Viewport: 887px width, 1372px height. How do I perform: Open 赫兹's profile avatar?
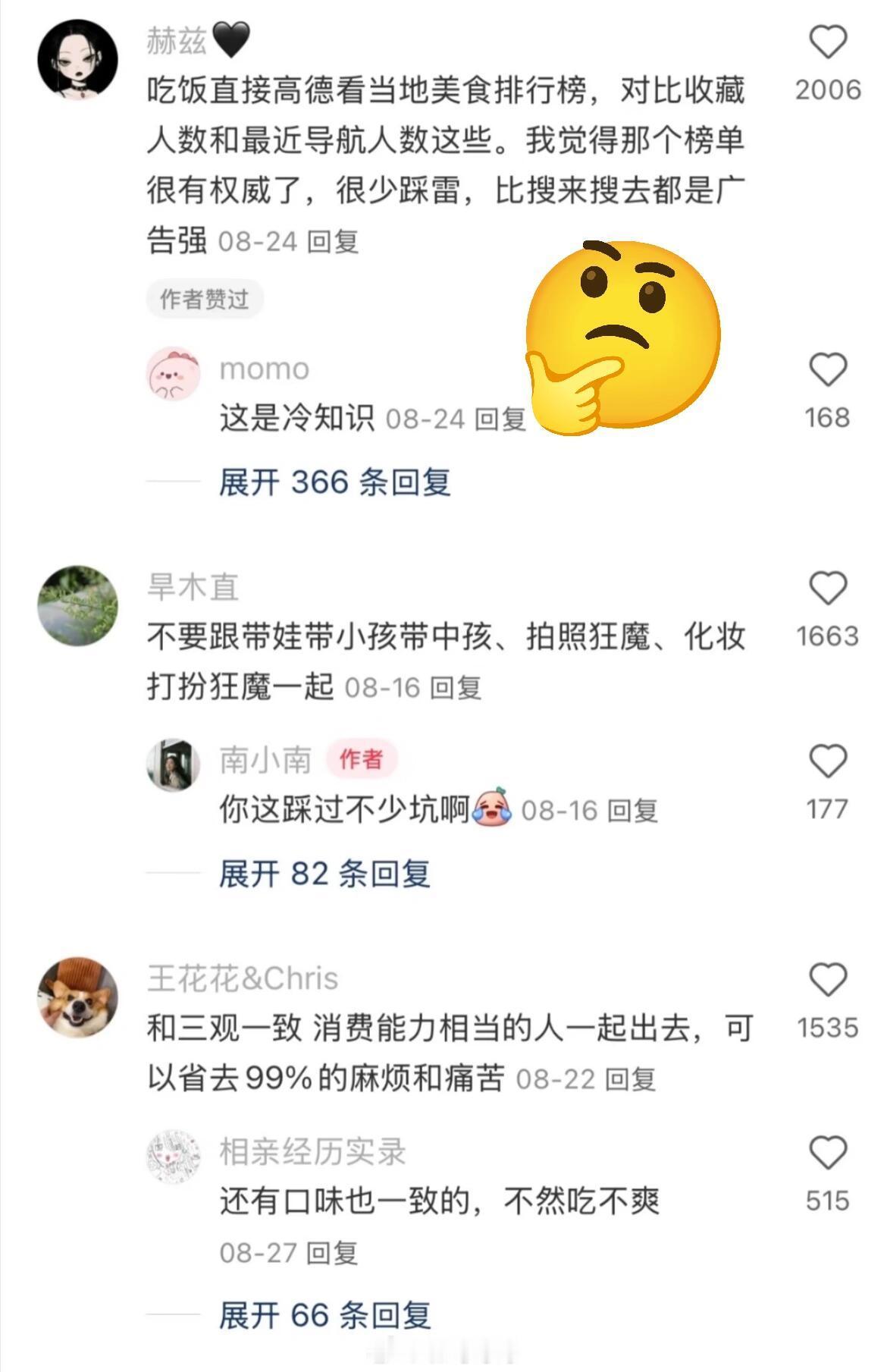pyautogui.click(x=78, y=60)
